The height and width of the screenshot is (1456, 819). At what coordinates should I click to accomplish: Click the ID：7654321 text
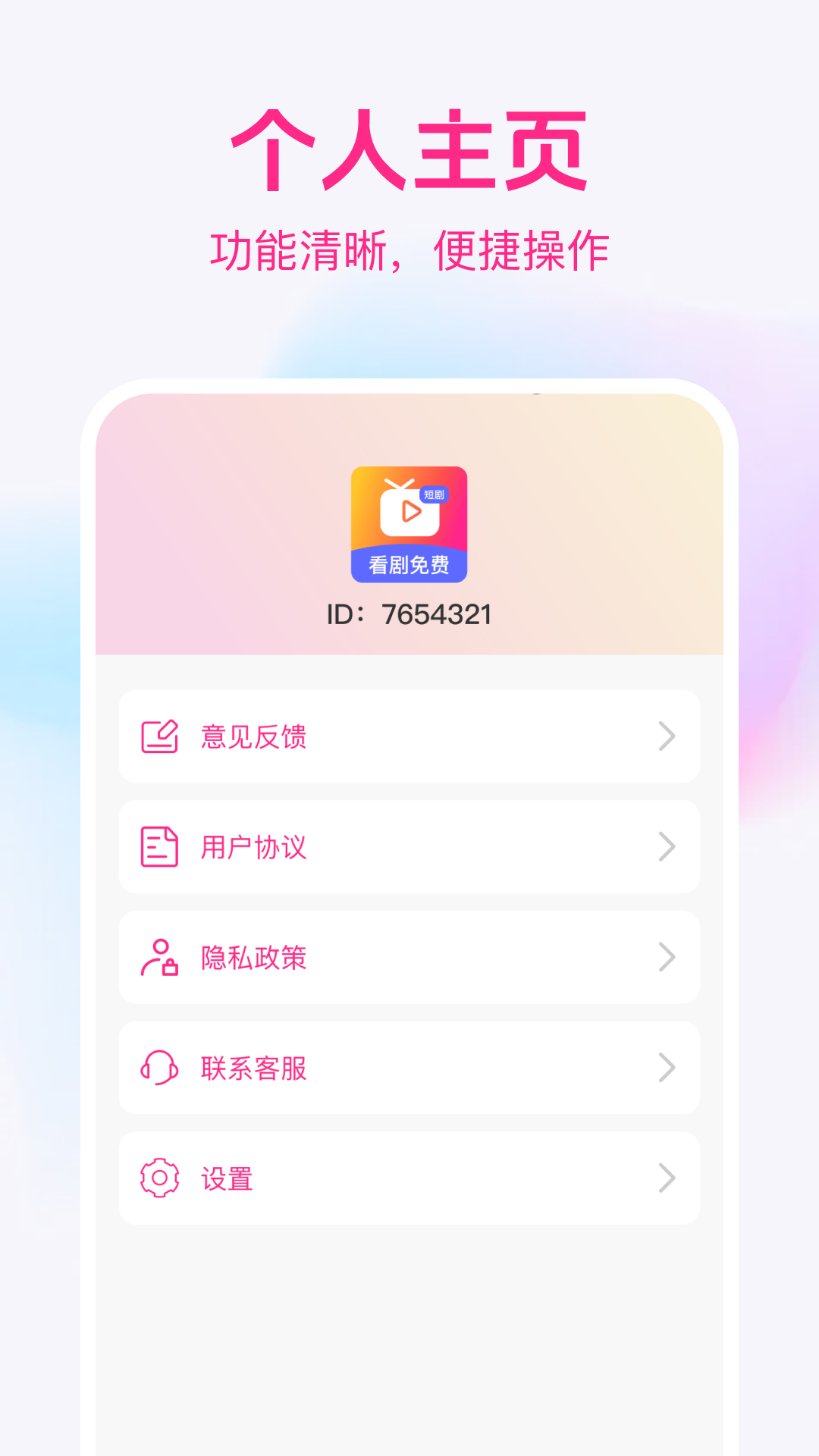[x=409, y=614]
